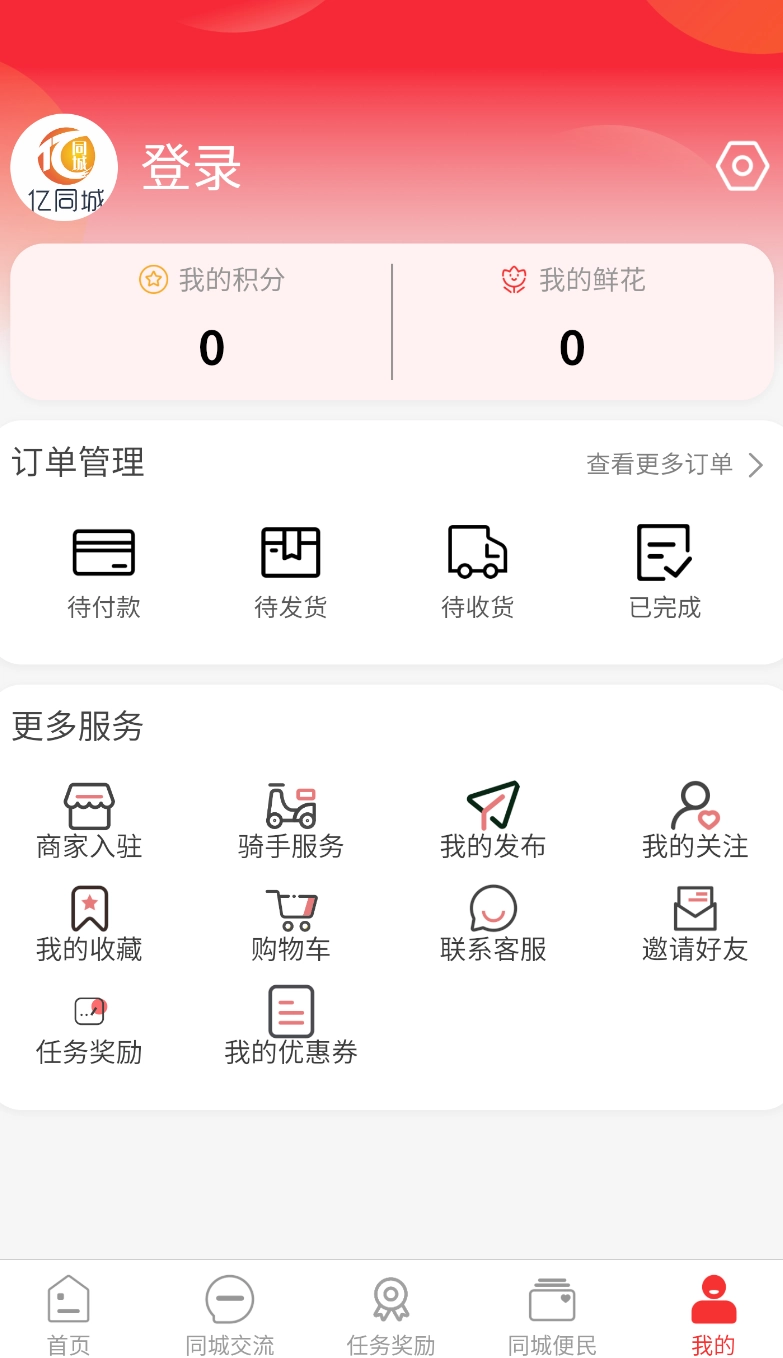Open 我的关注 following list
This screenshot has width=783, height=1358.
point(695,821)
